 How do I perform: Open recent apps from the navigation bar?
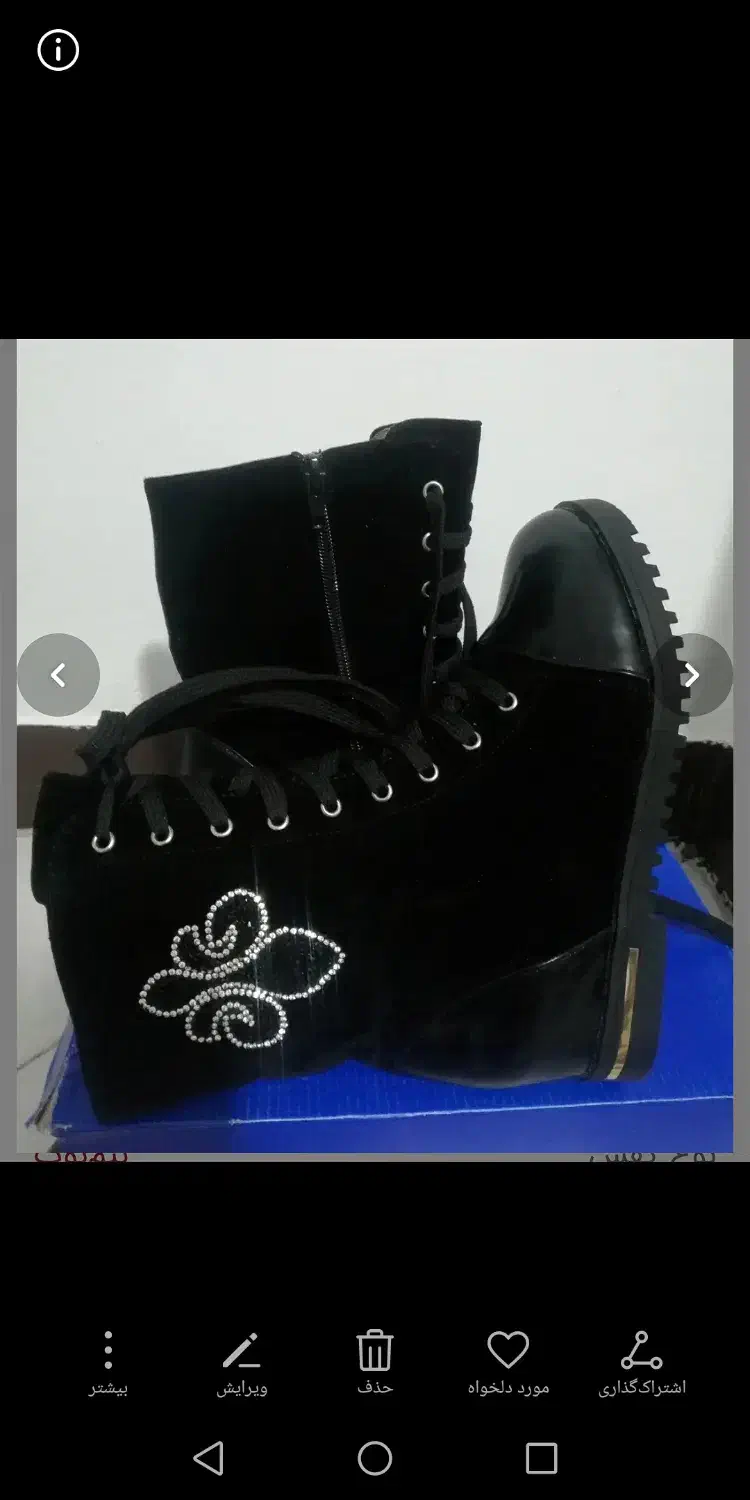(x=541, y=1458)
